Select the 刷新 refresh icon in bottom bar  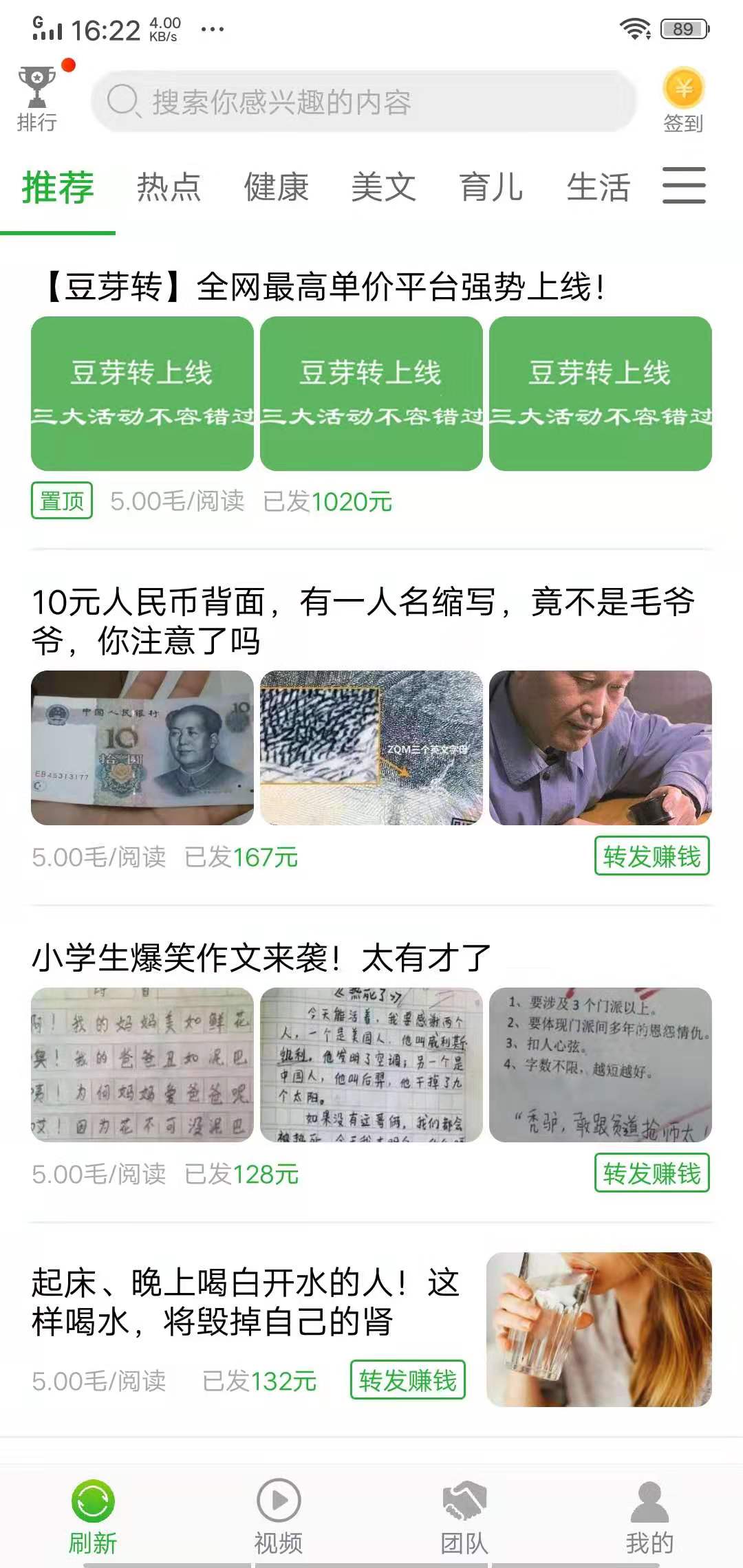click(94, 1498)
